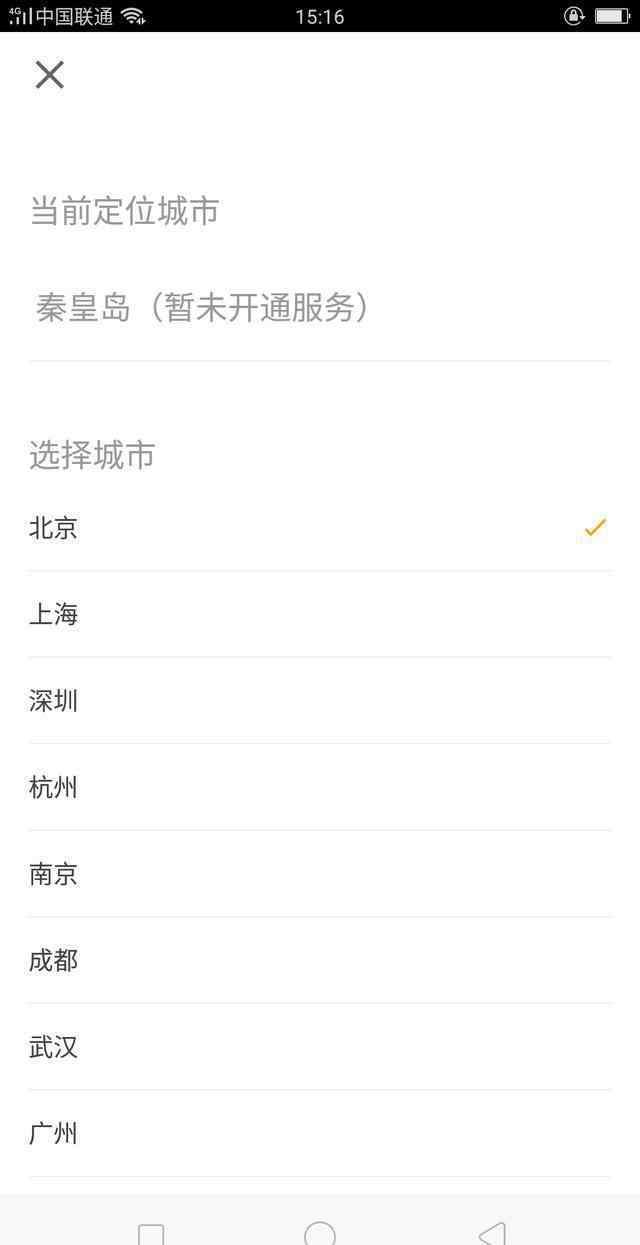Go to the home screen

(x=320, y=1234)
